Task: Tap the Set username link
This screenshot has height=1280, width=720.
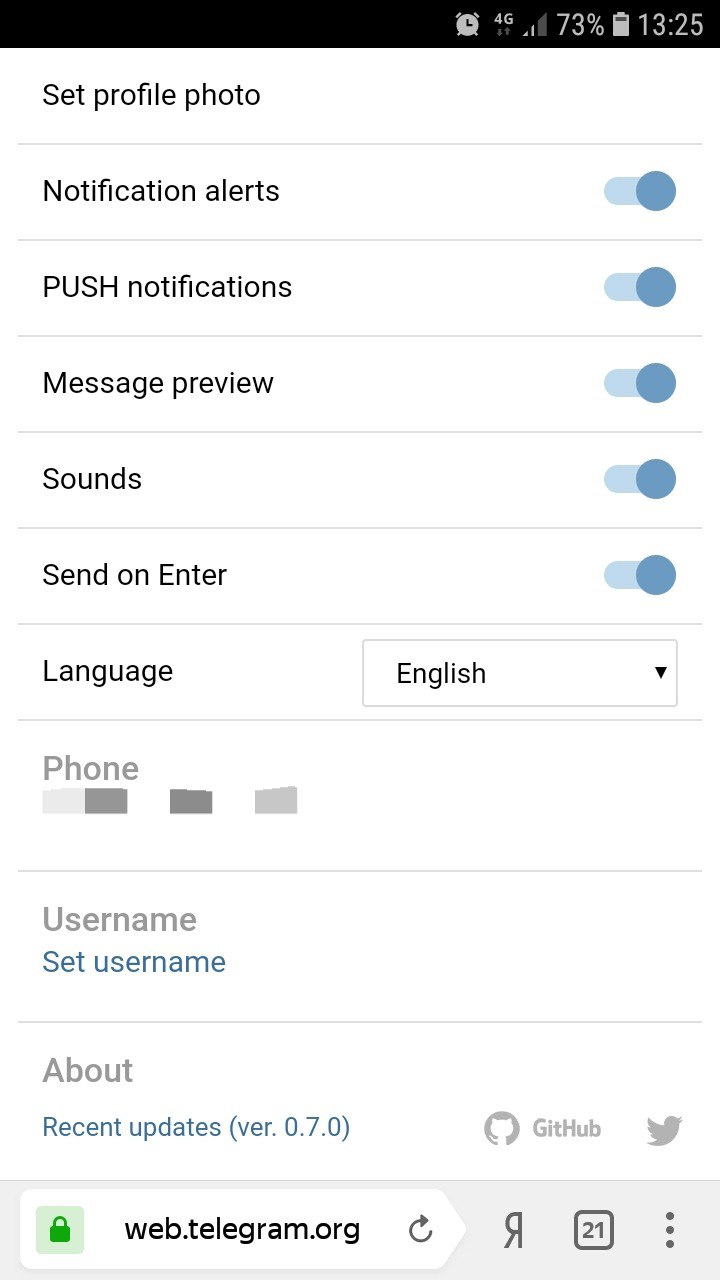Action: click(134, 962)
